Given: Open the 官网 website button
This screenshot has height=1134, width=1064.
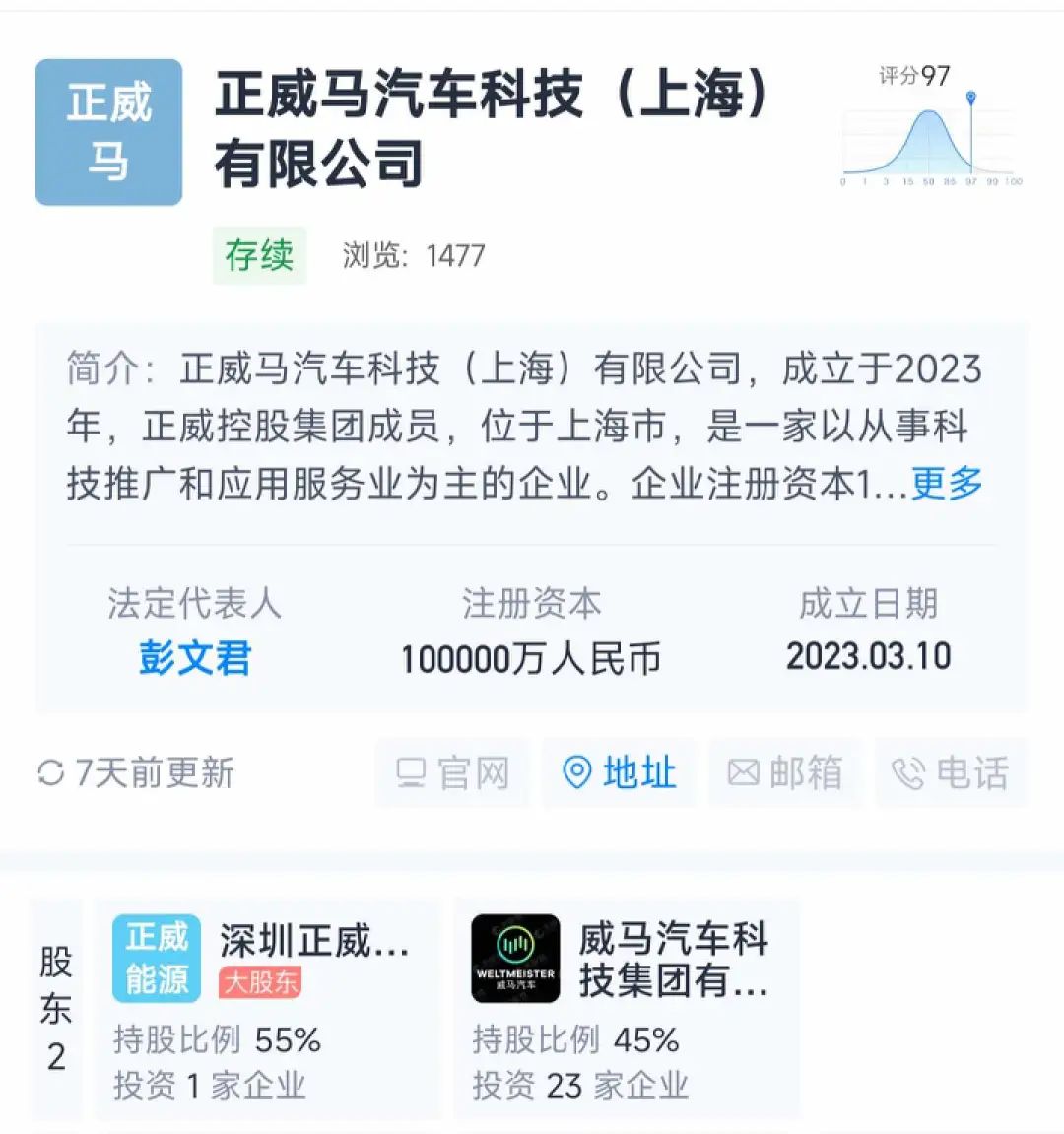Looking at the screenshot, I should 452,773.
